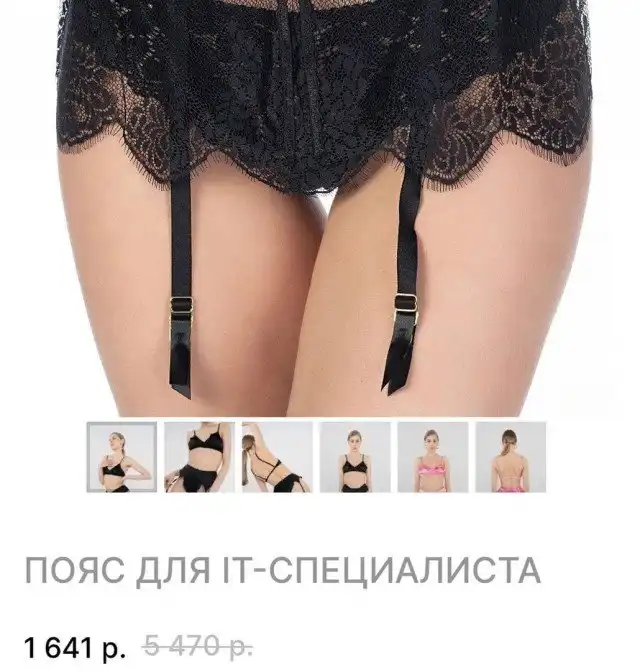Show the pink bra front-view thumbnail

pos(432,457)
